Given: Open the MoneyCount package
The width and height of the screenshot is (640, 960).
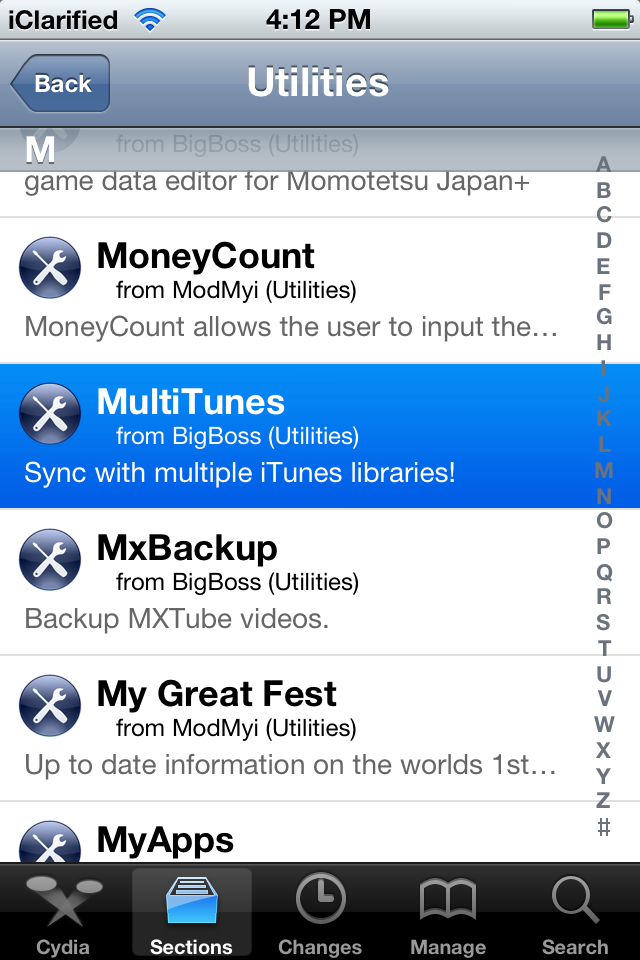Looking at the screenshot, I should pyautogui.click(x=290, y=290).
